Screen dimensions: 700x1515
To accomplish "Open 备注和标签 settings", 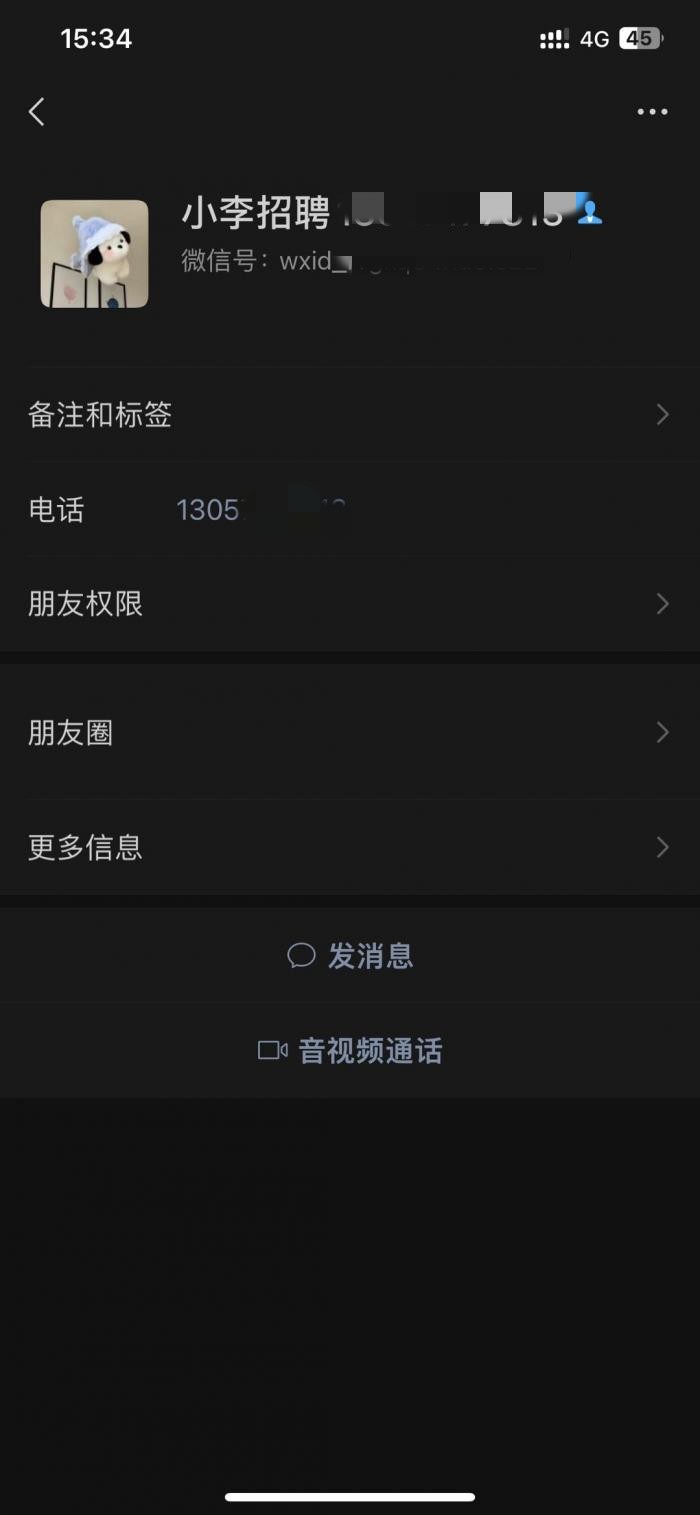I will pos(350,414).
